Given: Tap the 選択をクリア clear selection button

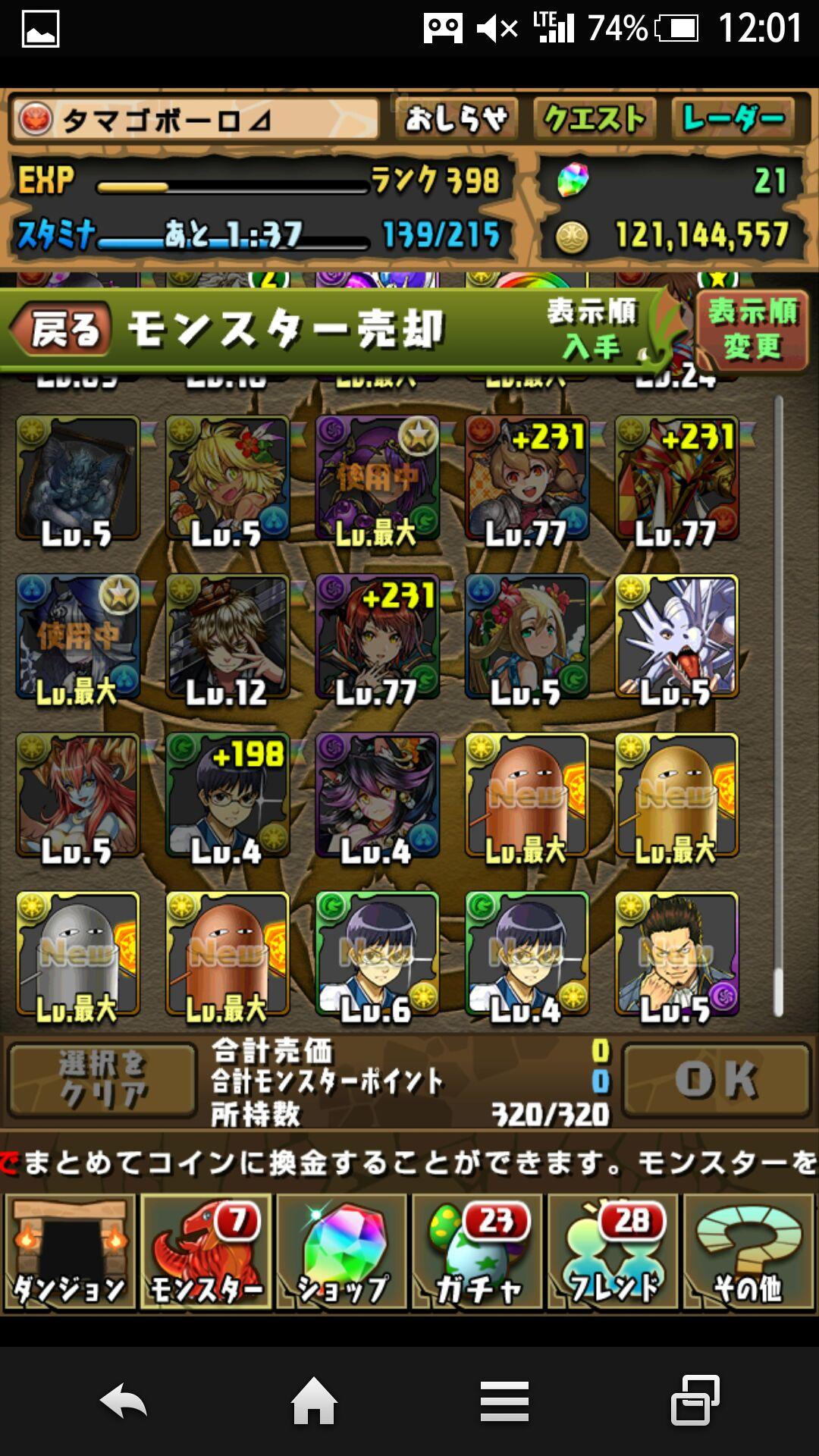Looking at the screenshot, I should point(102,1080).
